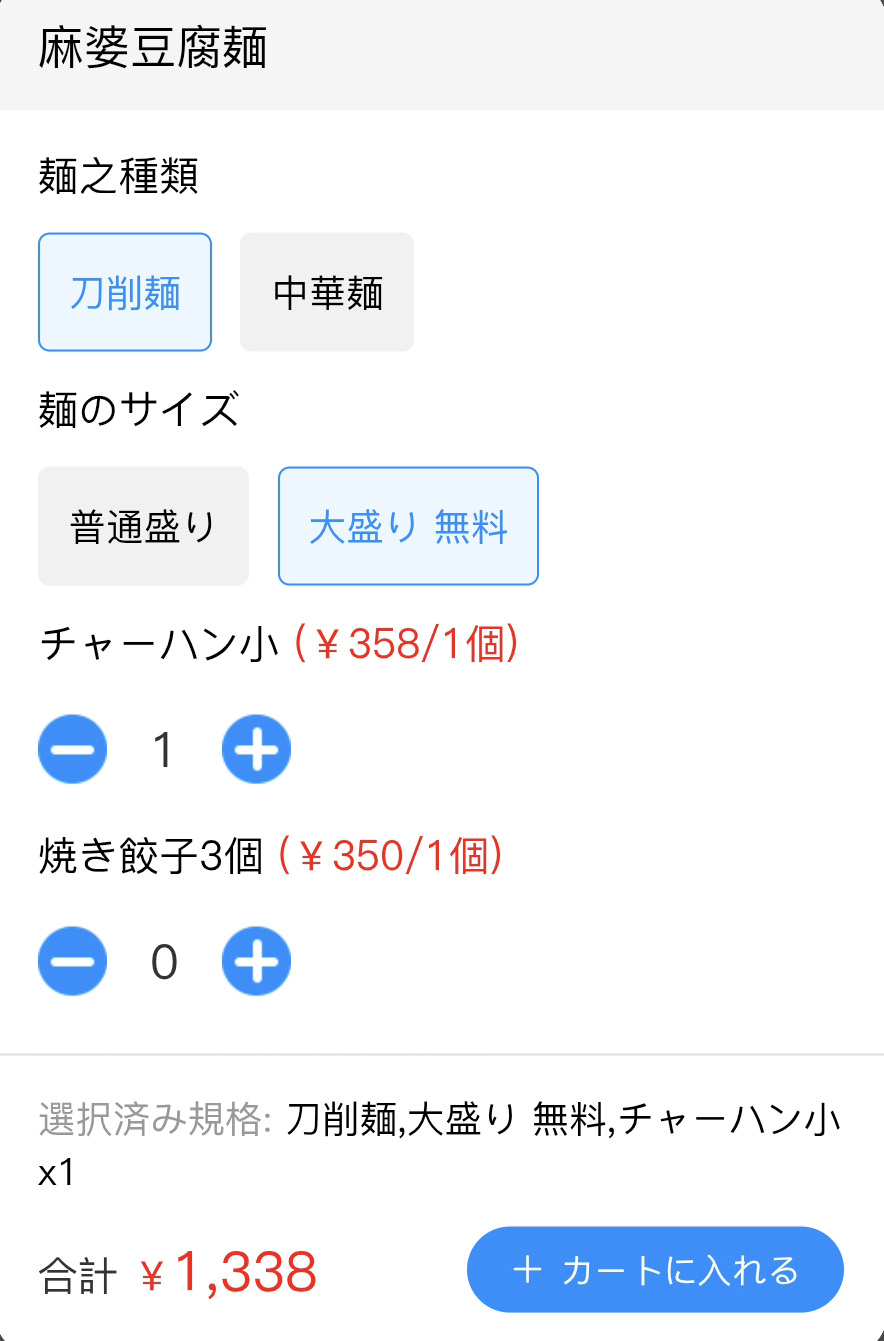The height and width of the screenshot is (1341, 884).
Task: Decrease チャーハン小 quantity by one
Action: tap(73, 749)
